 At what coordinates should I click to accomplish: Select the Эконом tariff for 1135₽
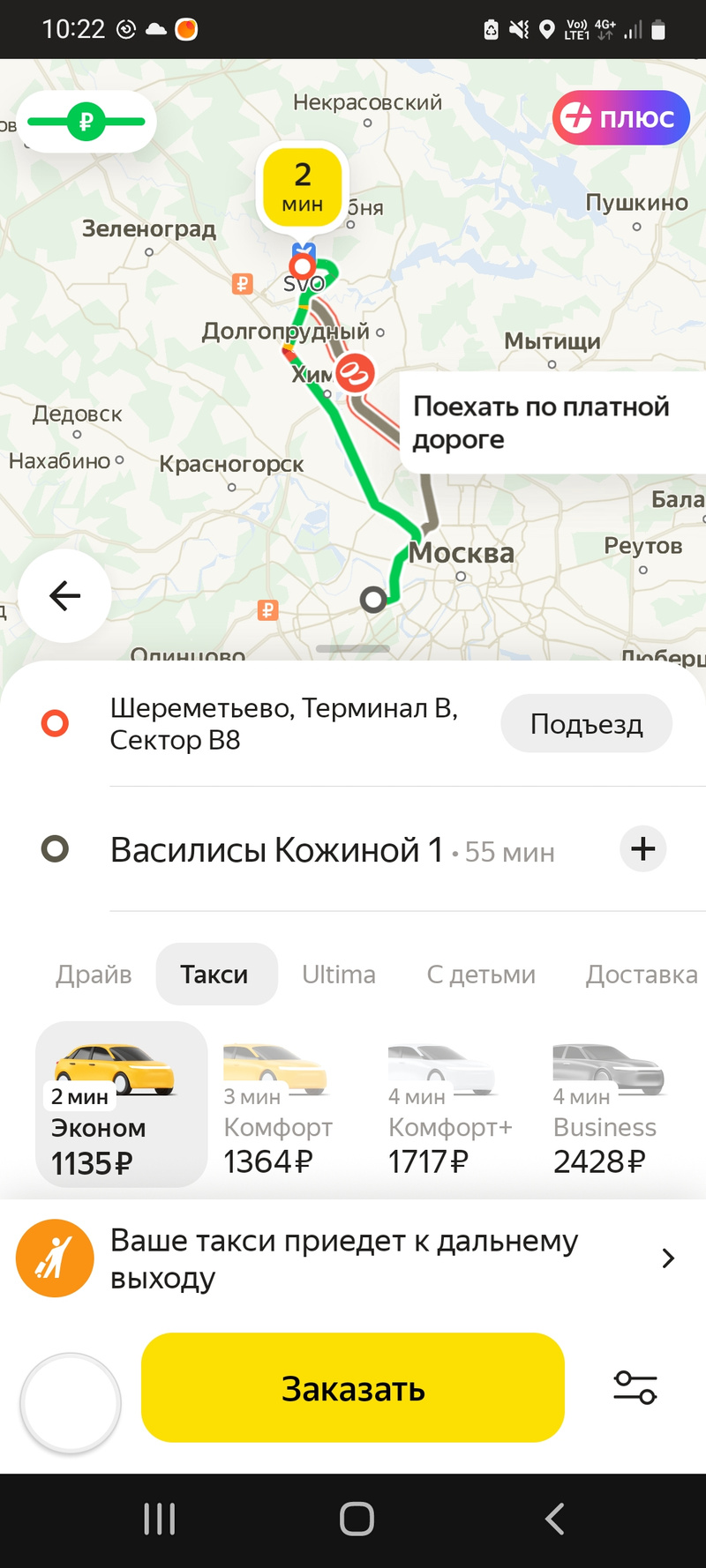pos(121,1104)
